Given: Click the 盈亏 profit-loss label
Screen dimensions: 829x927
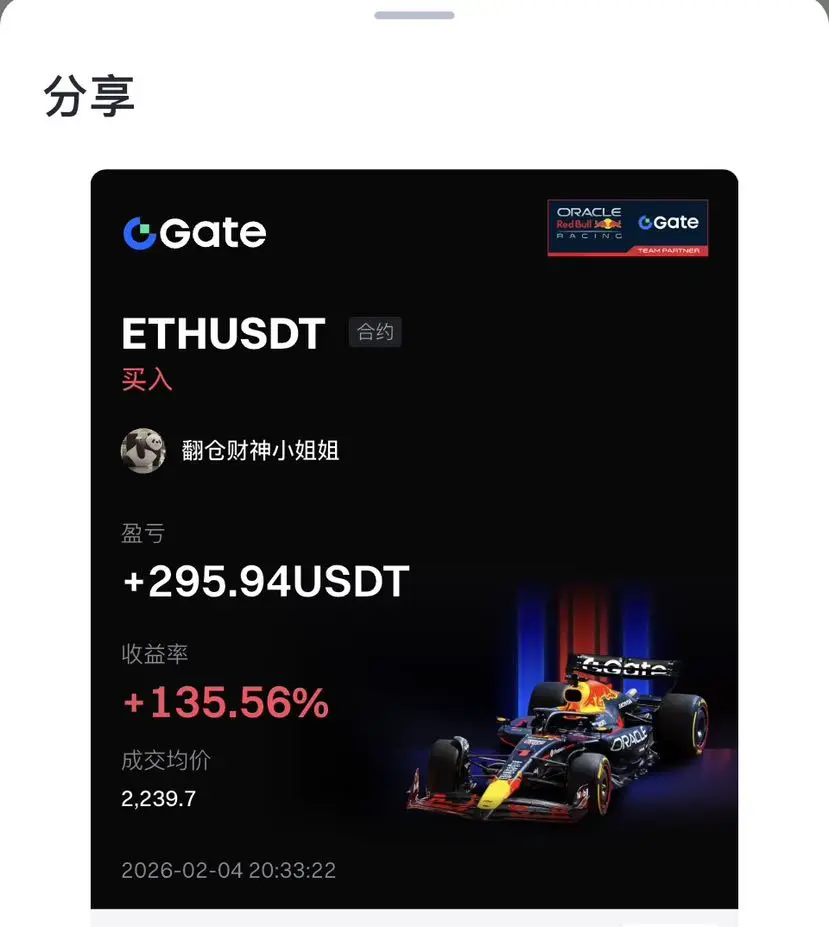Looking at the screenshot, I should click(x=142, y=532).
